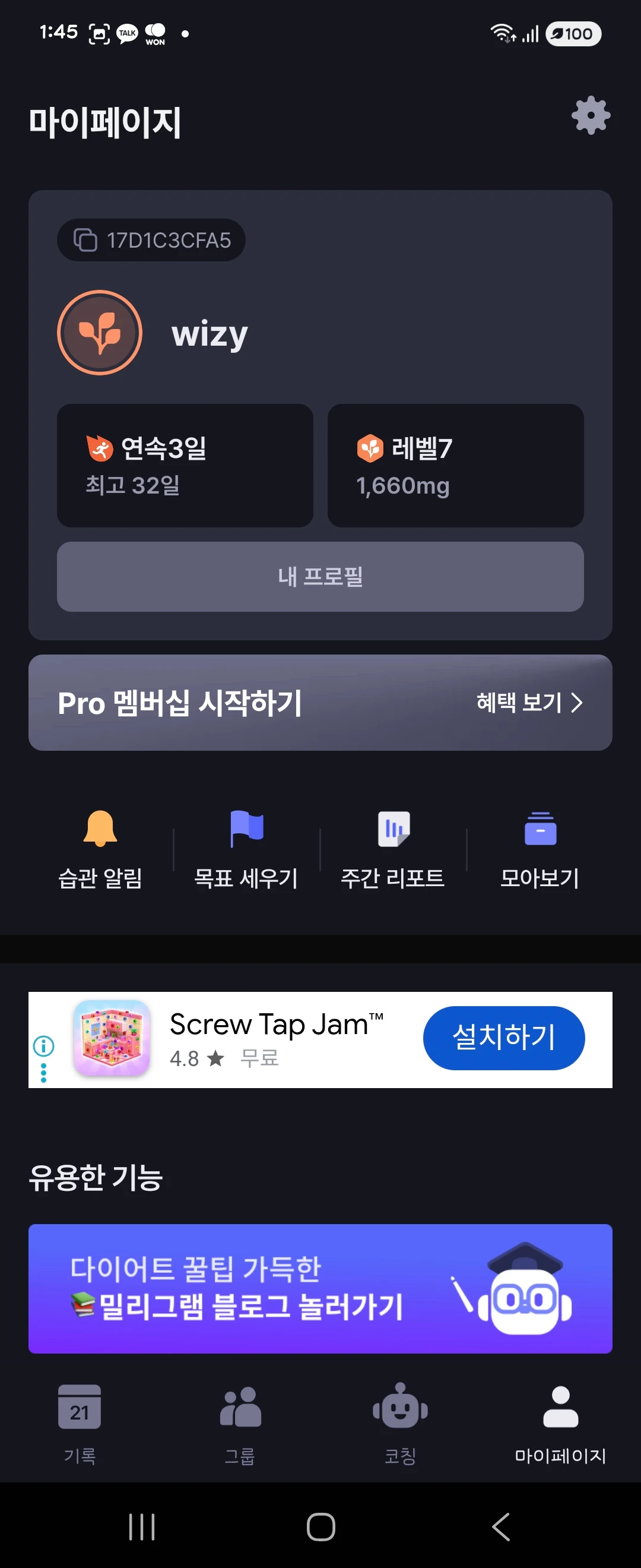The width and height of the screenshot is (641, 1568).
Task: Open the ad info icon
Action: tap(43, 1047)
